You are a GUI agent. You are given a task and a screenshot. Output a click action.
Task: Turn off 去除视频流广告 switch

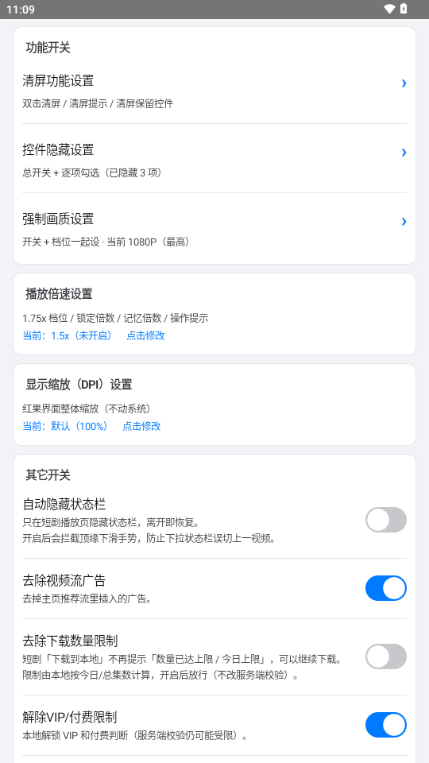[x=386, y=588]
